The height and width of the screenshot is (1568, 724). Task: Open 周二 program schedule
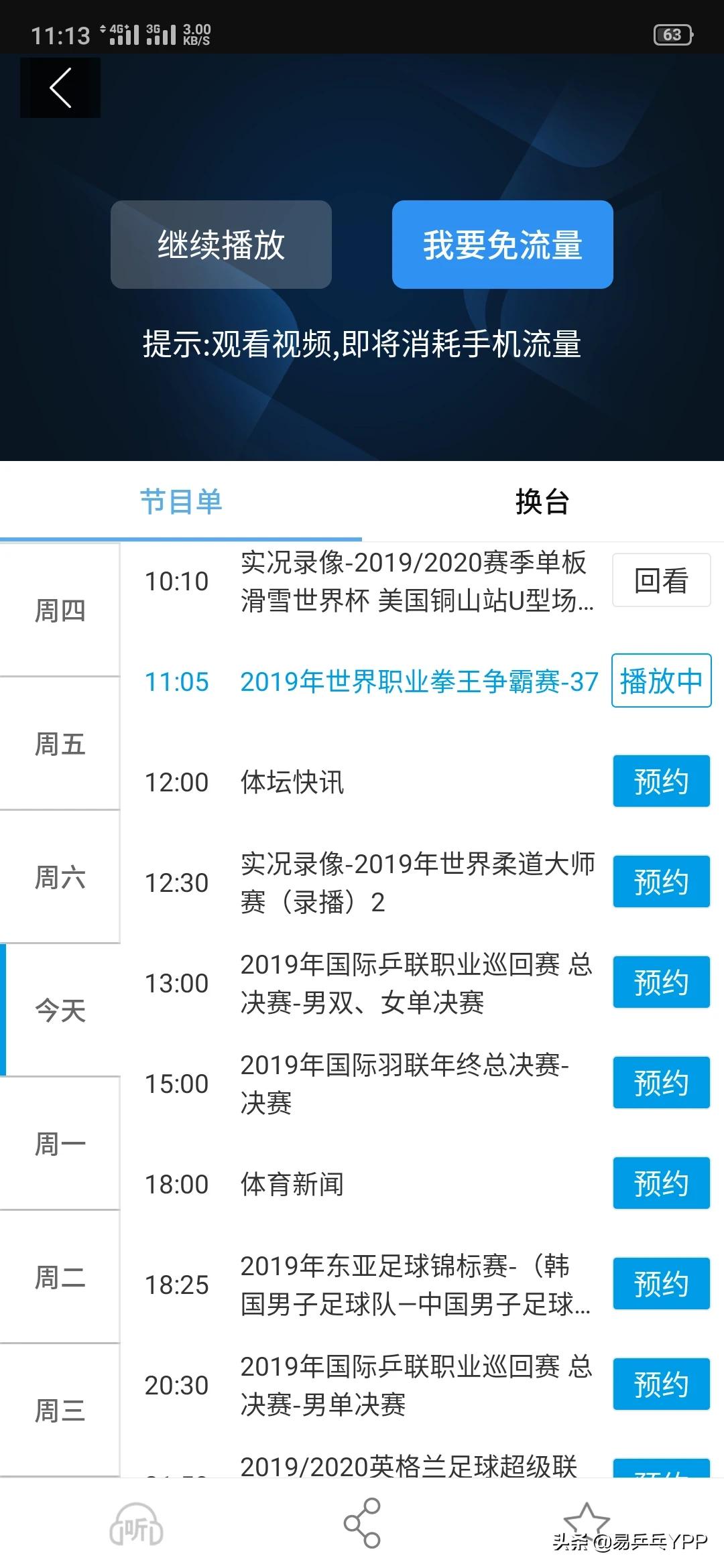[x=60, y=1277]
